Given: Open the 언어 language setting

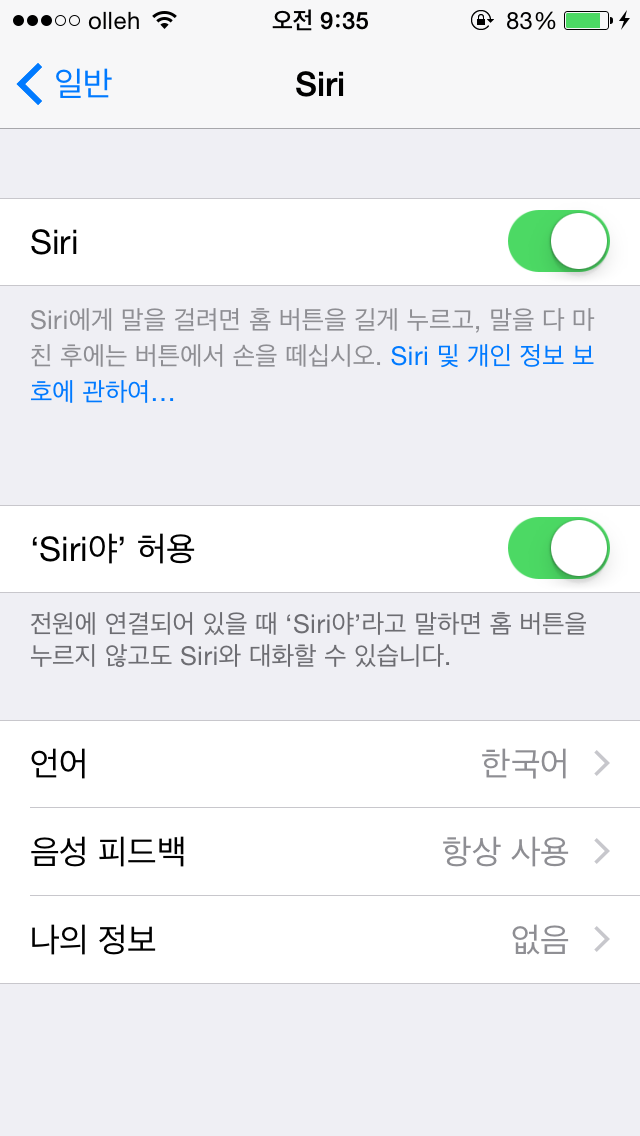Looking at the screenshot, I should [x=320, y=764].
